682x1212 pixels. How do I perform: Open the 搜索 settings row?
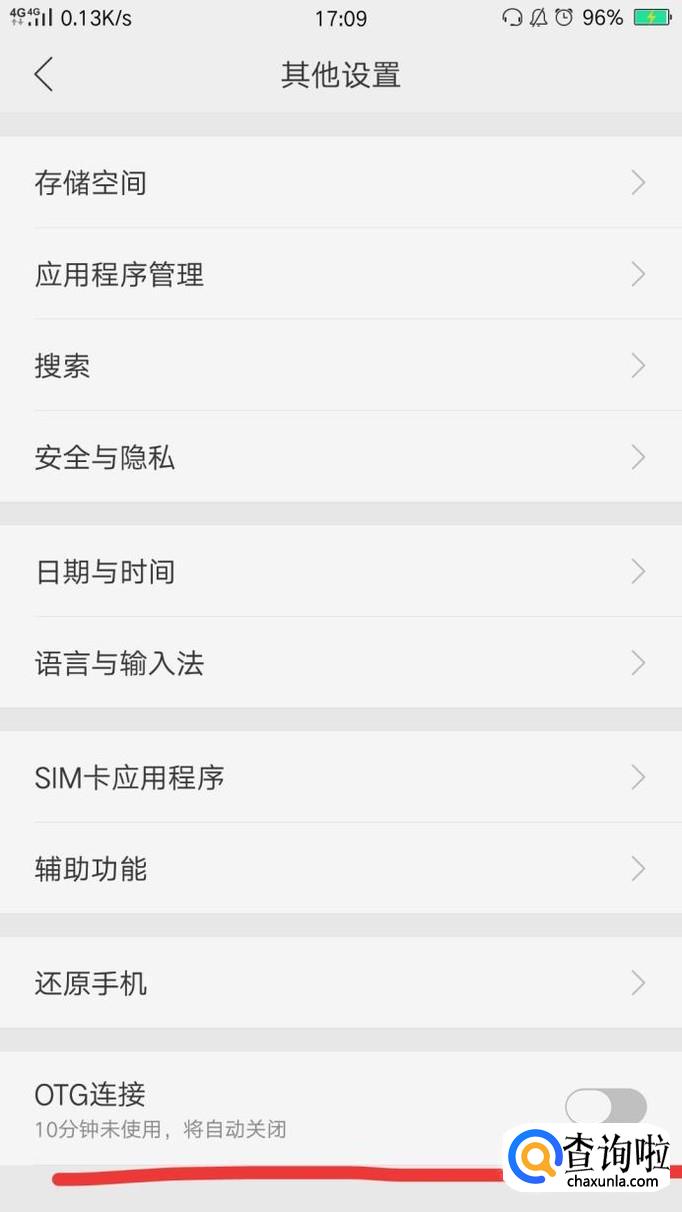tap(340, 366)
